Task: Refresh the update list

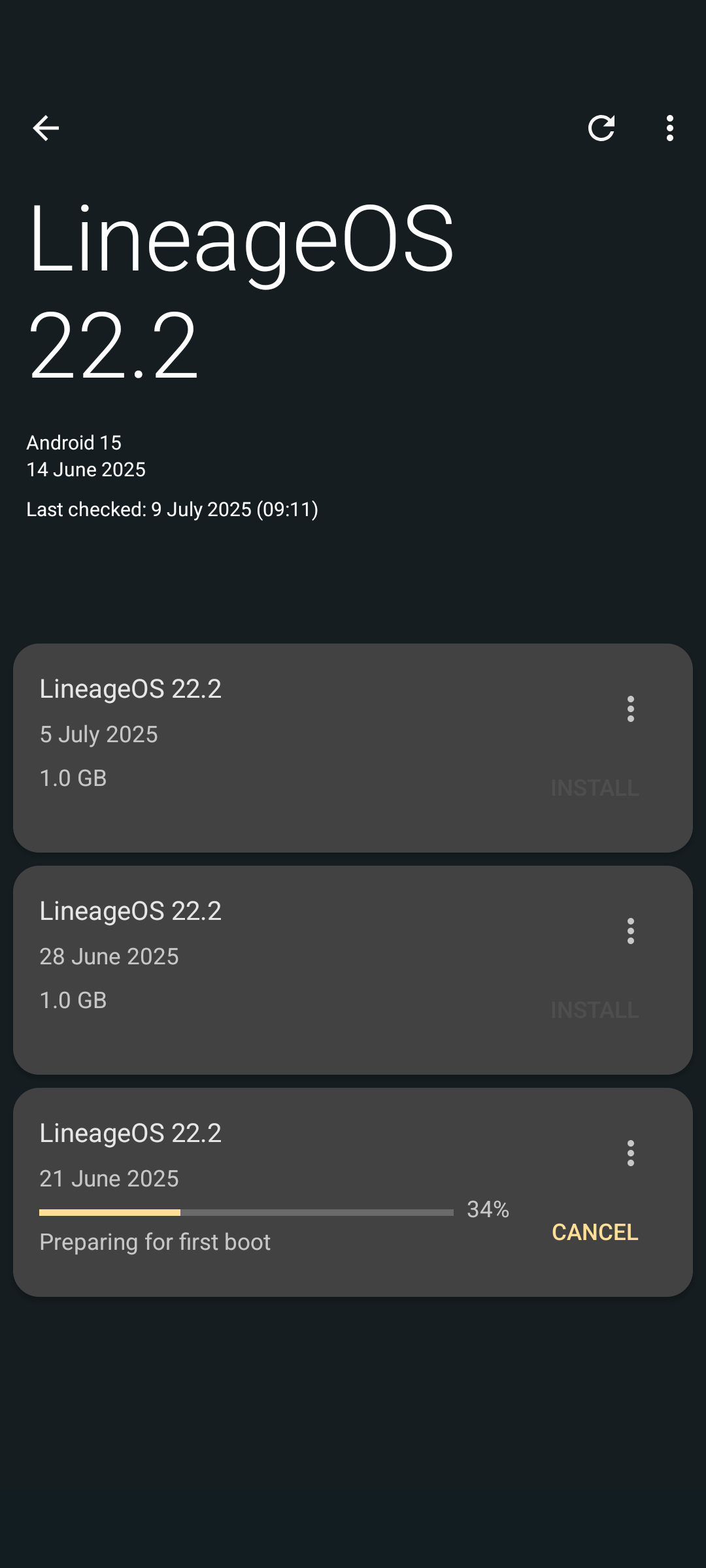Action: pos(601,128)
